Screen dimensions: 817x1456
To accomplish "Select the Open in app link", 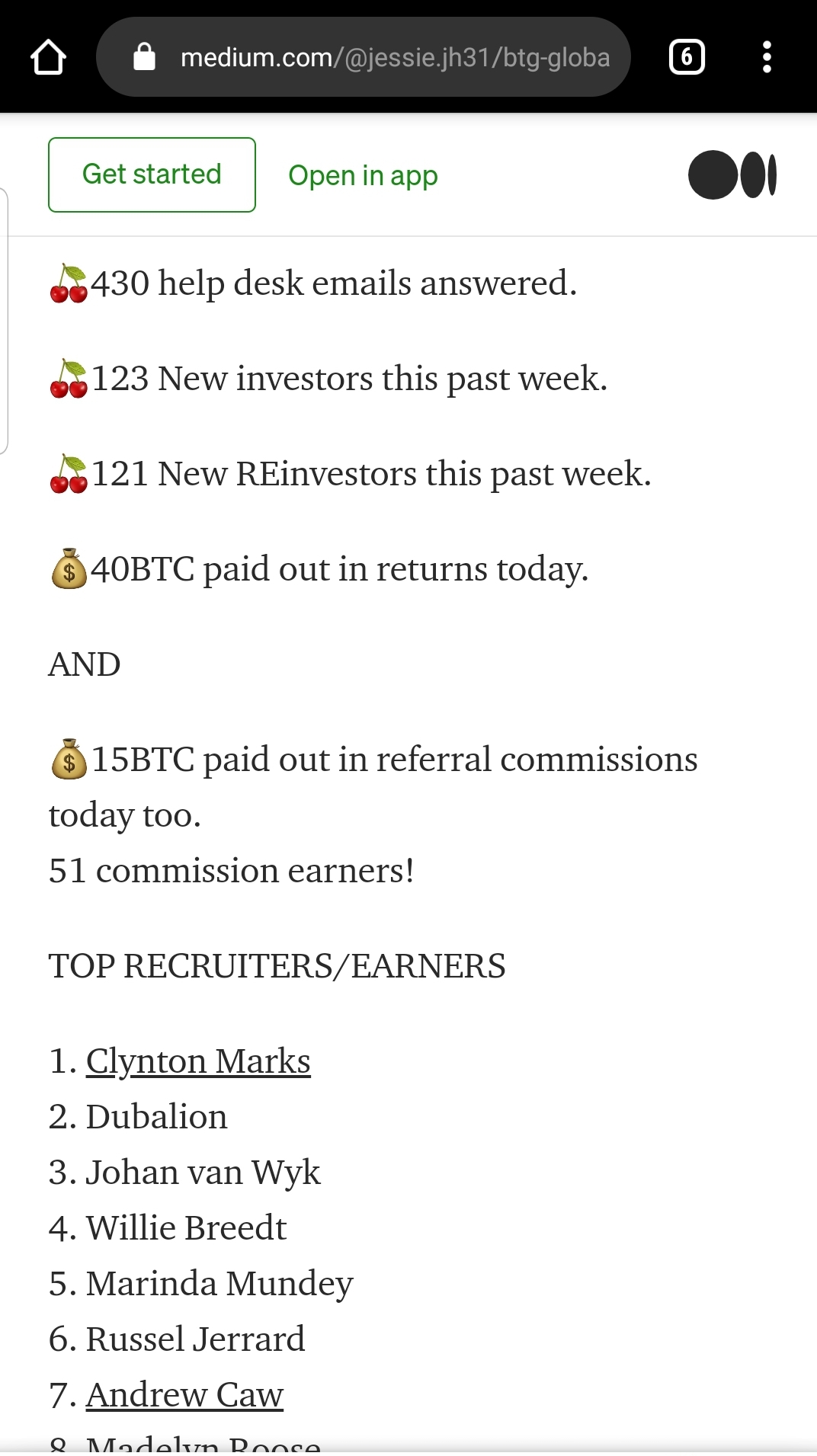I will [363, 176].
